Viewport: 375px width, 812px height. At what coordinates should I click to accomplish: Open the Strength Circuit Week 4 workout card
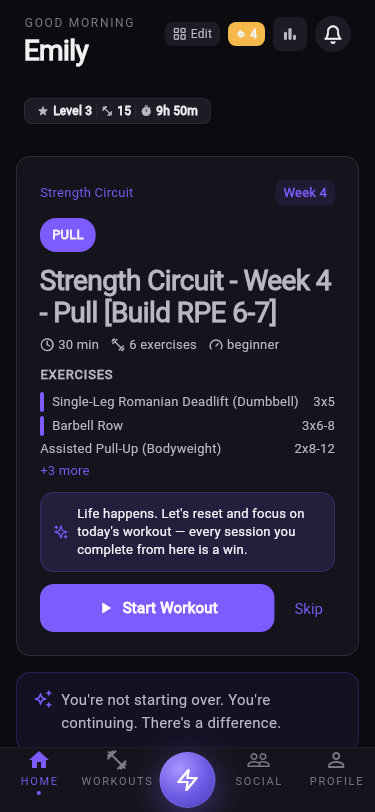point(188,406)
